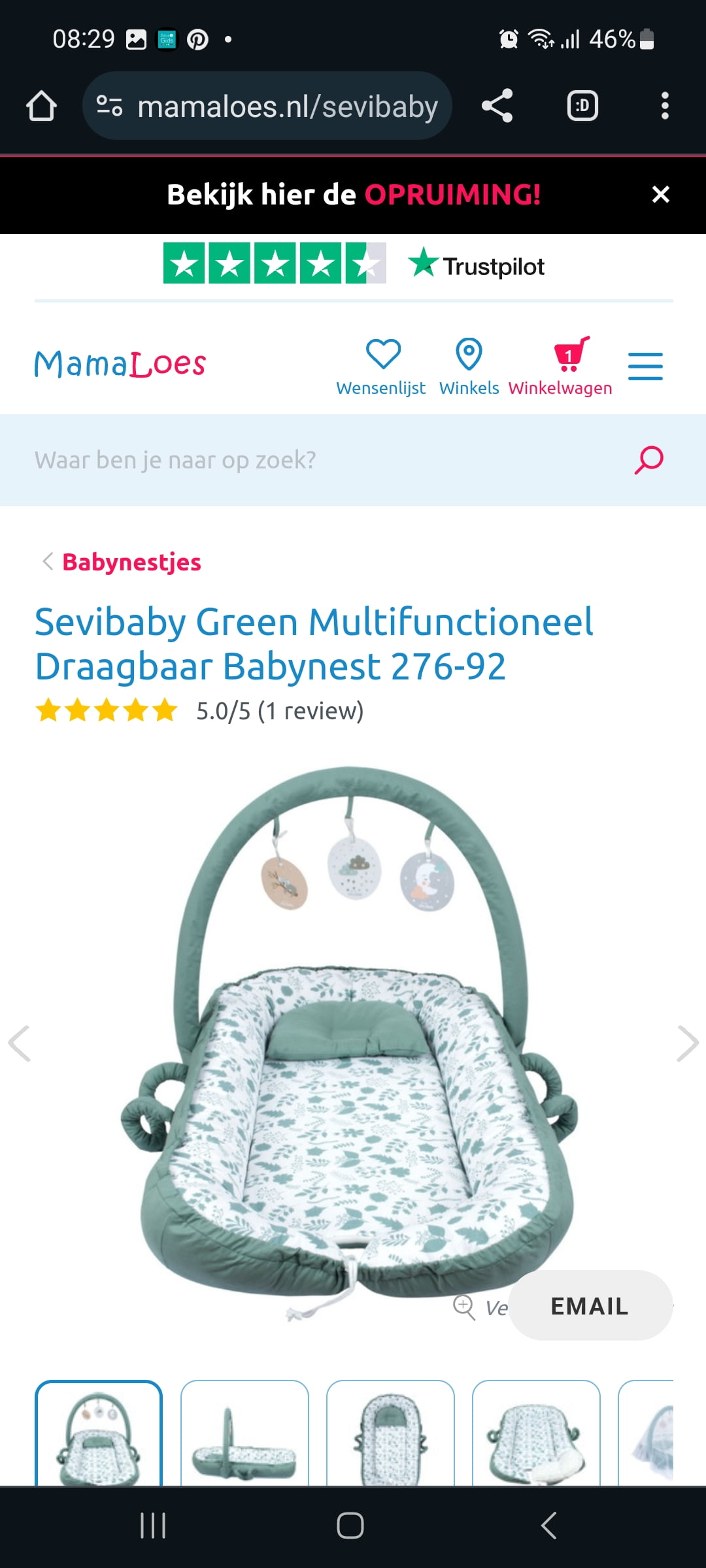Open the Wensenlijst

(x=381, y=367)
